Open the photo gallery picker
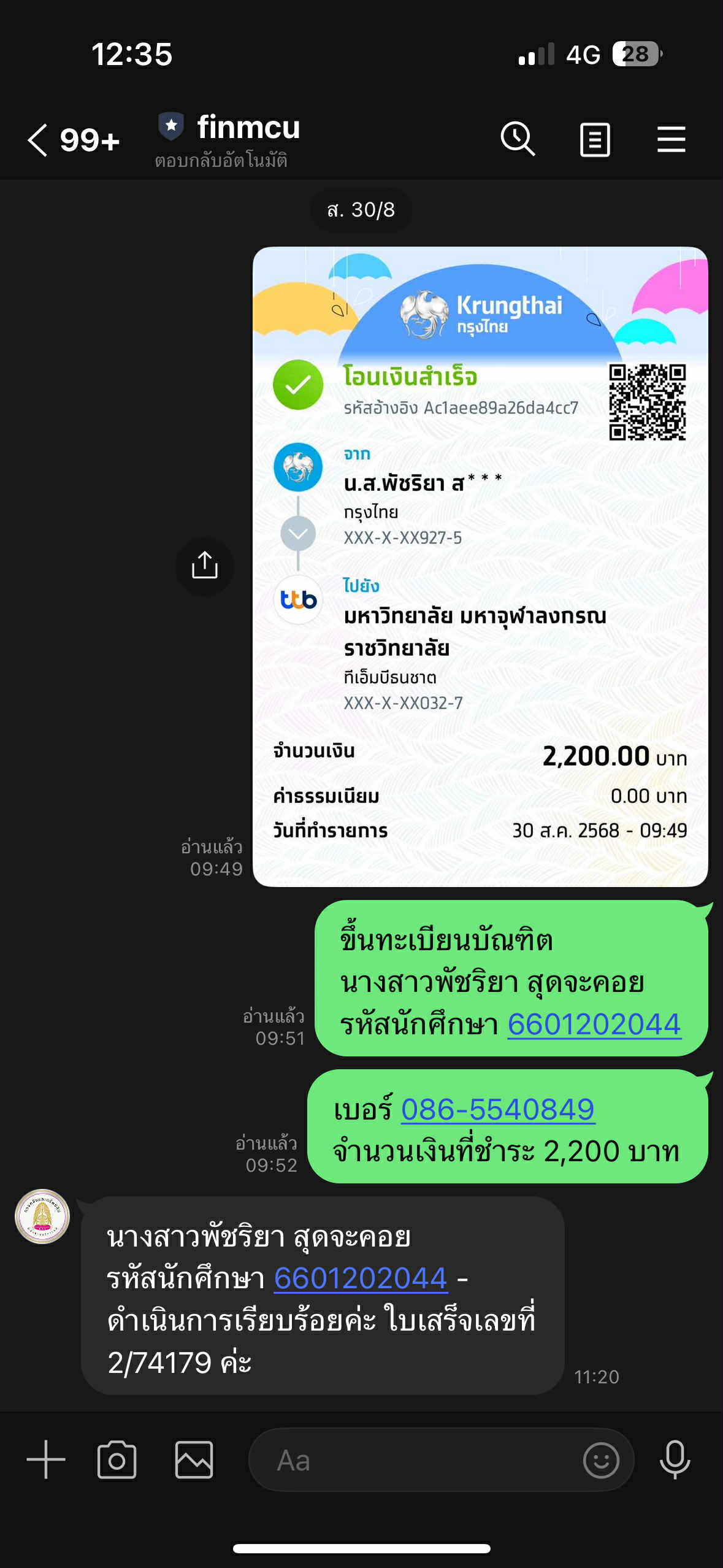 (x=194, y=1460)
